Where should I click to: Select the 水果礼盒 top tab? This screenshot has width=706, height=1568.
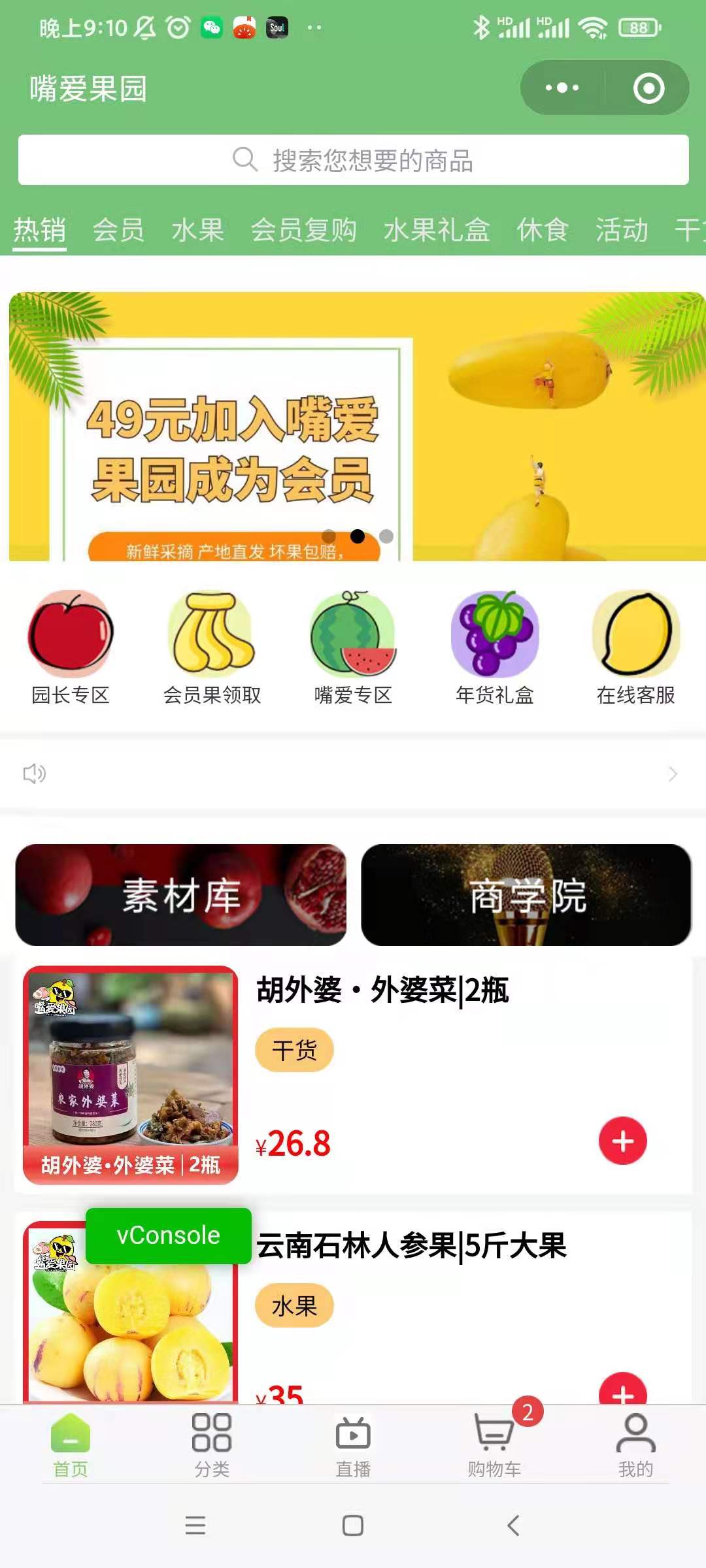(x=437, y=230)
